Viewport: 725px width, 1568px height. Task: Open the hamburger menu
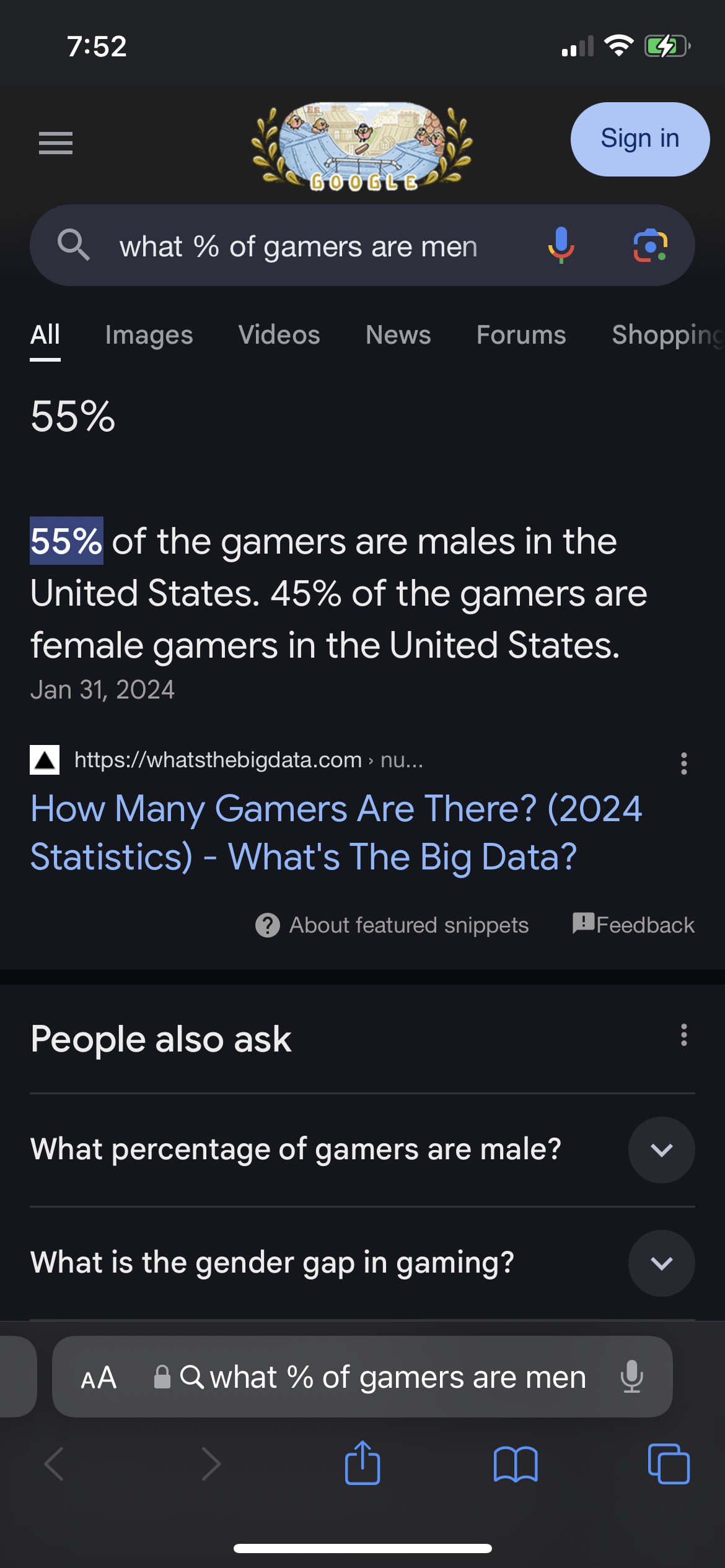pyautogui.click(x=56, y=143)
